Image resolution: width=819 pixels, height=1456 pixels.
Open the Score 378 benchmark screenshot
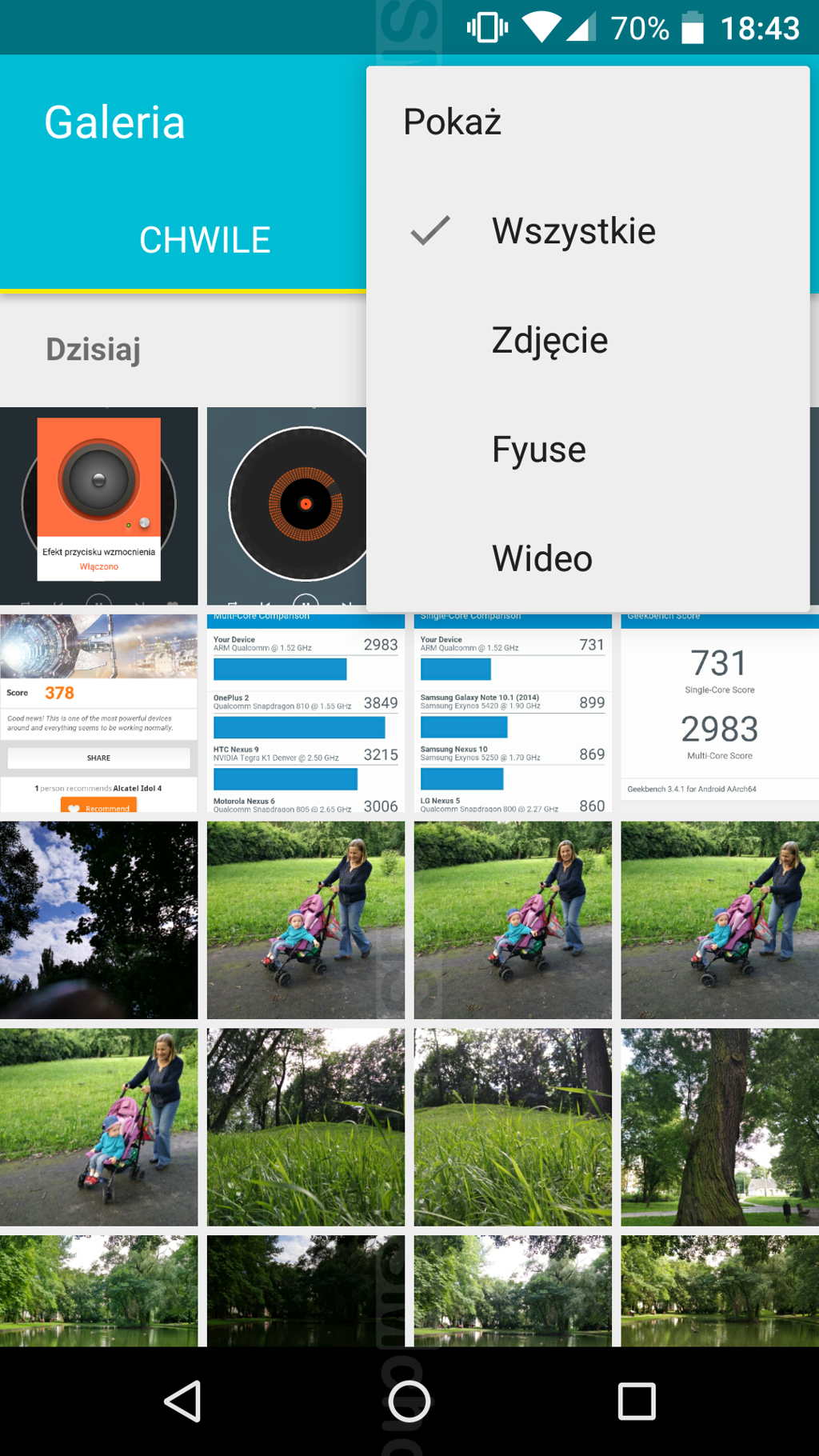(98, 713)
